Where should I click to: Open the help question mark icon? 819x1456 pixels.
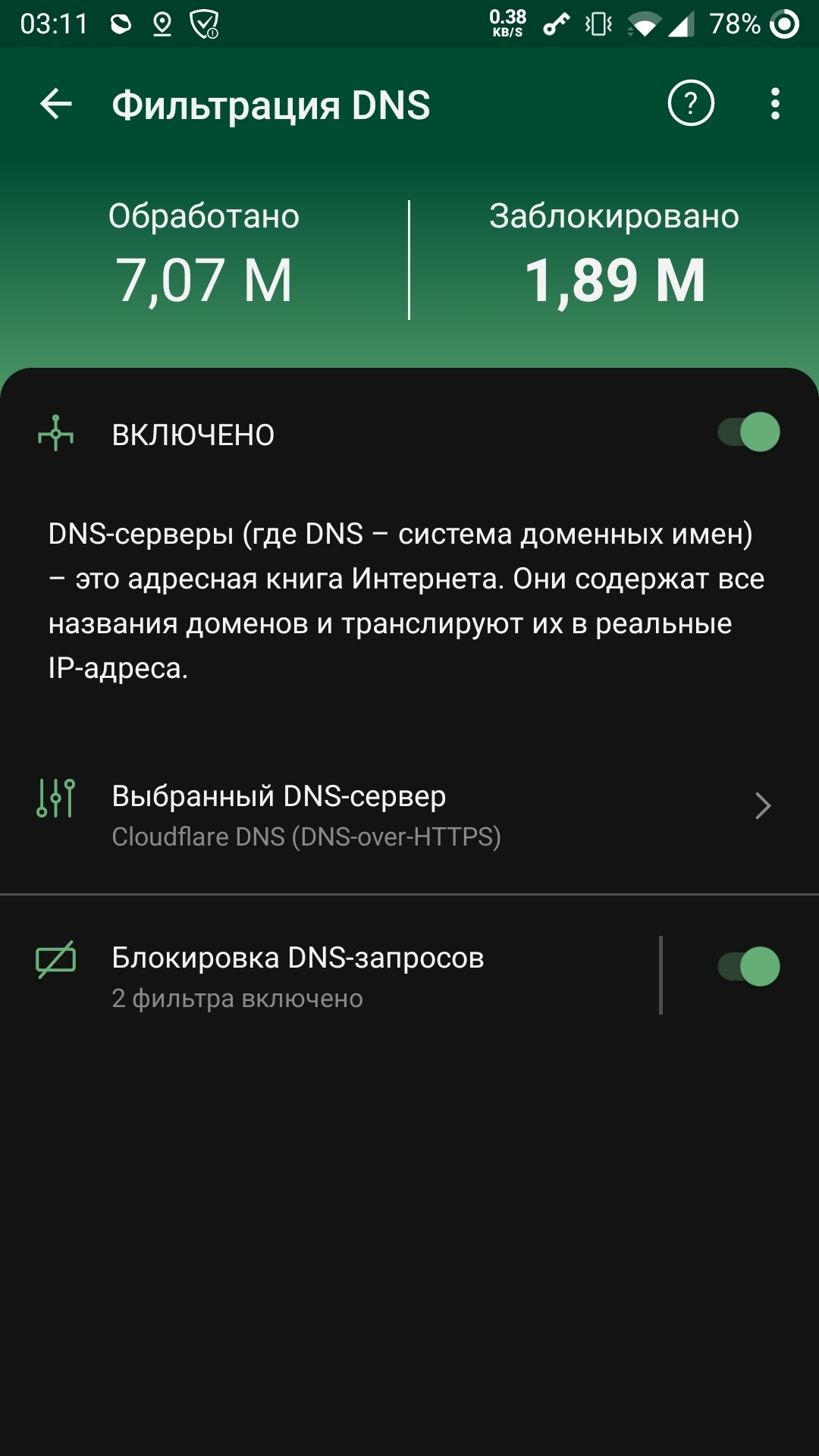690,104
